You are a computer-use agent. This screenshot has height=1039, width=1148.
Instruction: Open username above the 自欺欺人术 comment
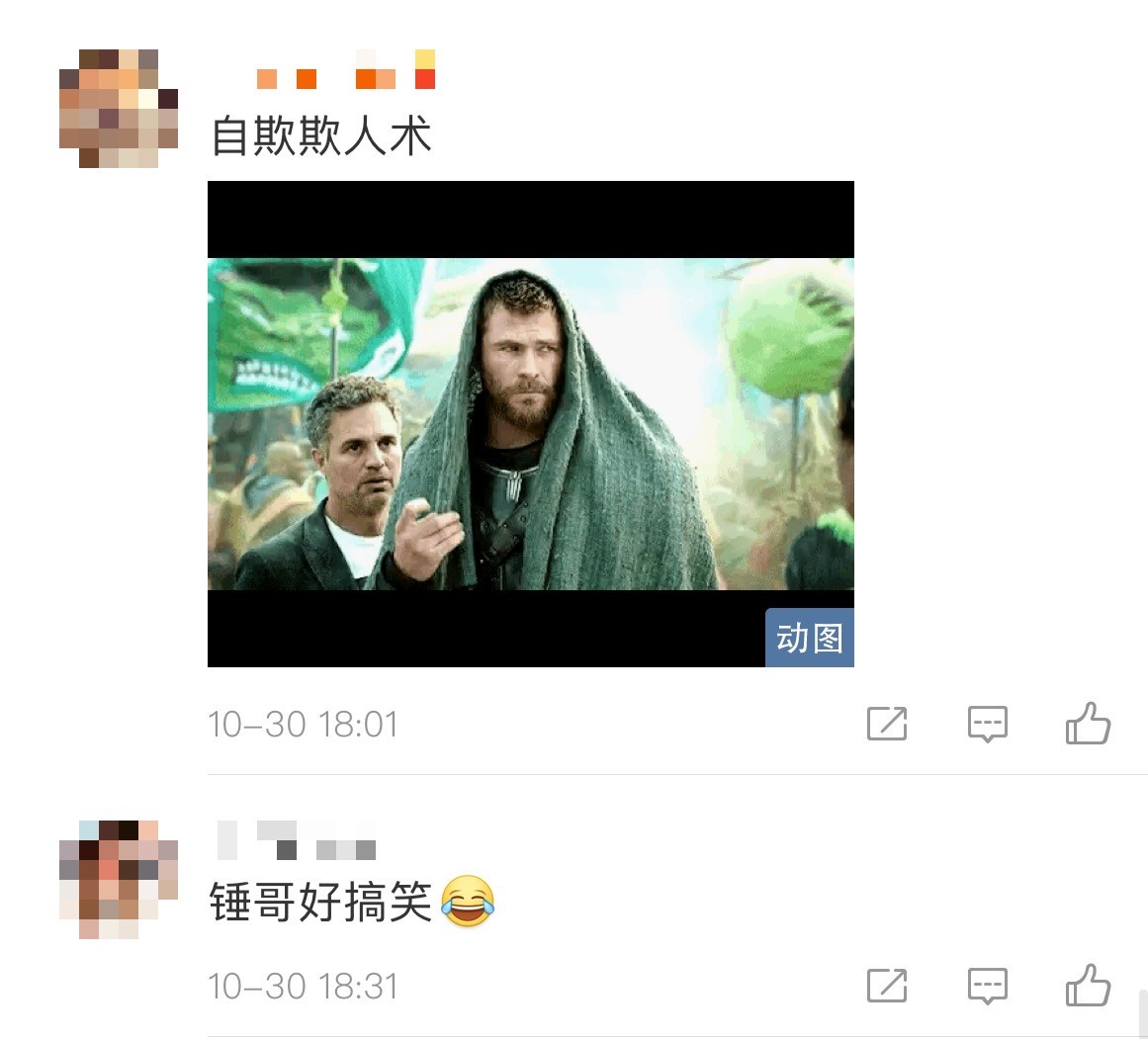[336, 71]
